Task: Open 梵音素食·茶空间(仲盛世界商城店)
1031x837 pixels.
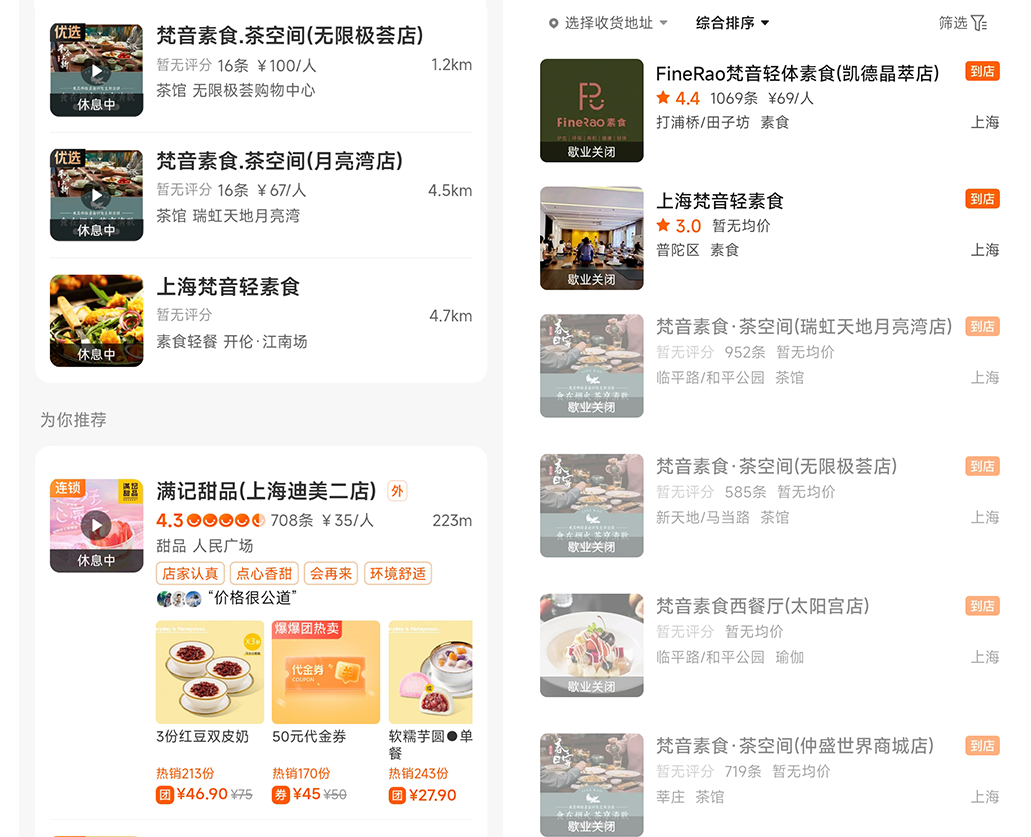Action: 794,747
